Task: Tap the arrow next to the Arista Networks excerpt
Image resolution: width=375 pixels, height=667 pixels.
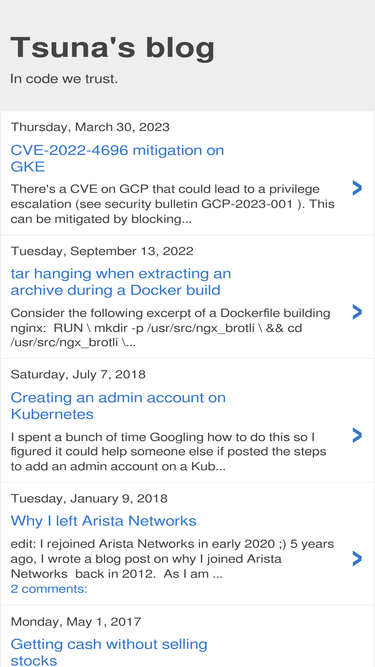Action: 357,559
